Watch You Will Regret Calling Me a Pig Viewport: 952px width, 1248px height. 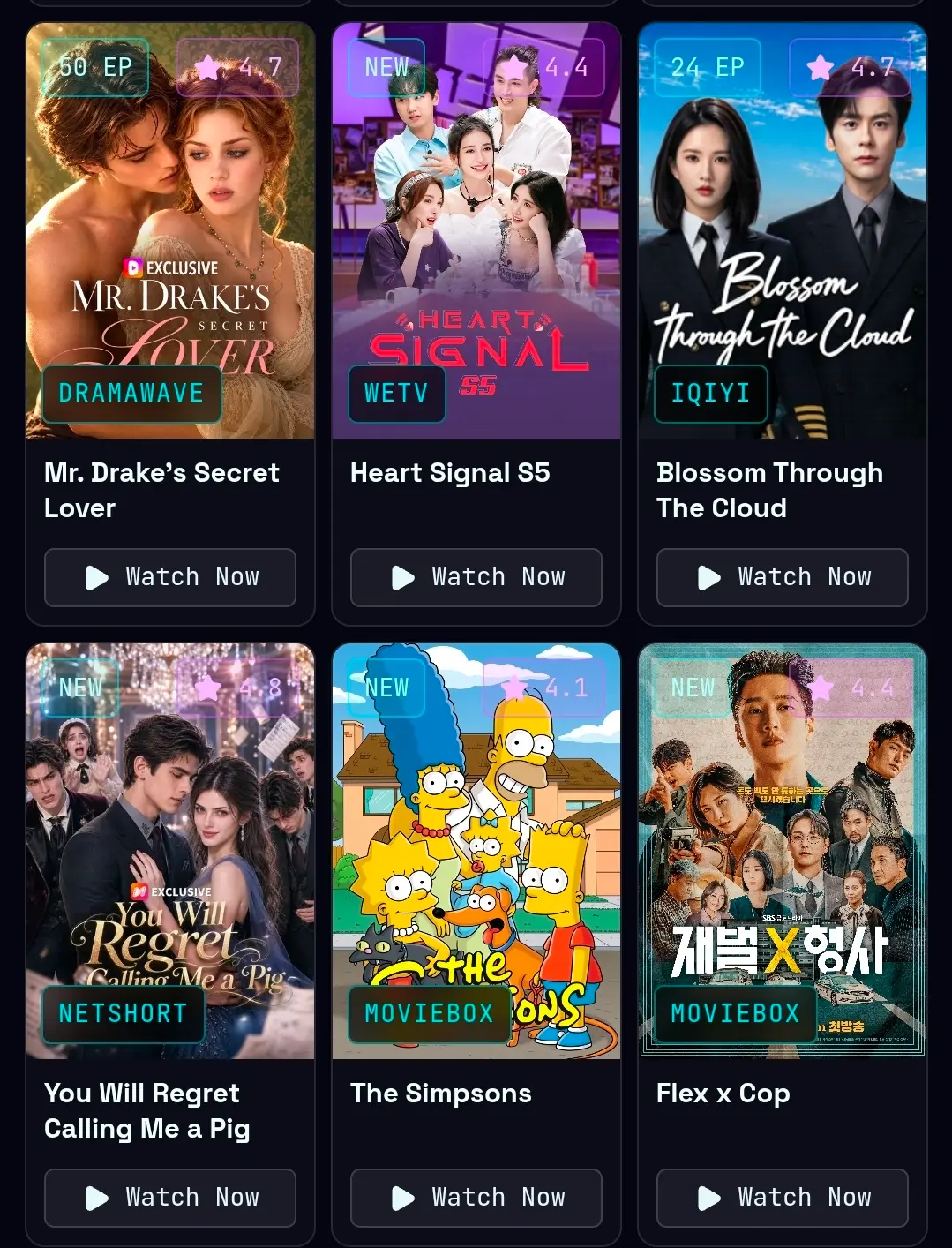coord(170,1198)
